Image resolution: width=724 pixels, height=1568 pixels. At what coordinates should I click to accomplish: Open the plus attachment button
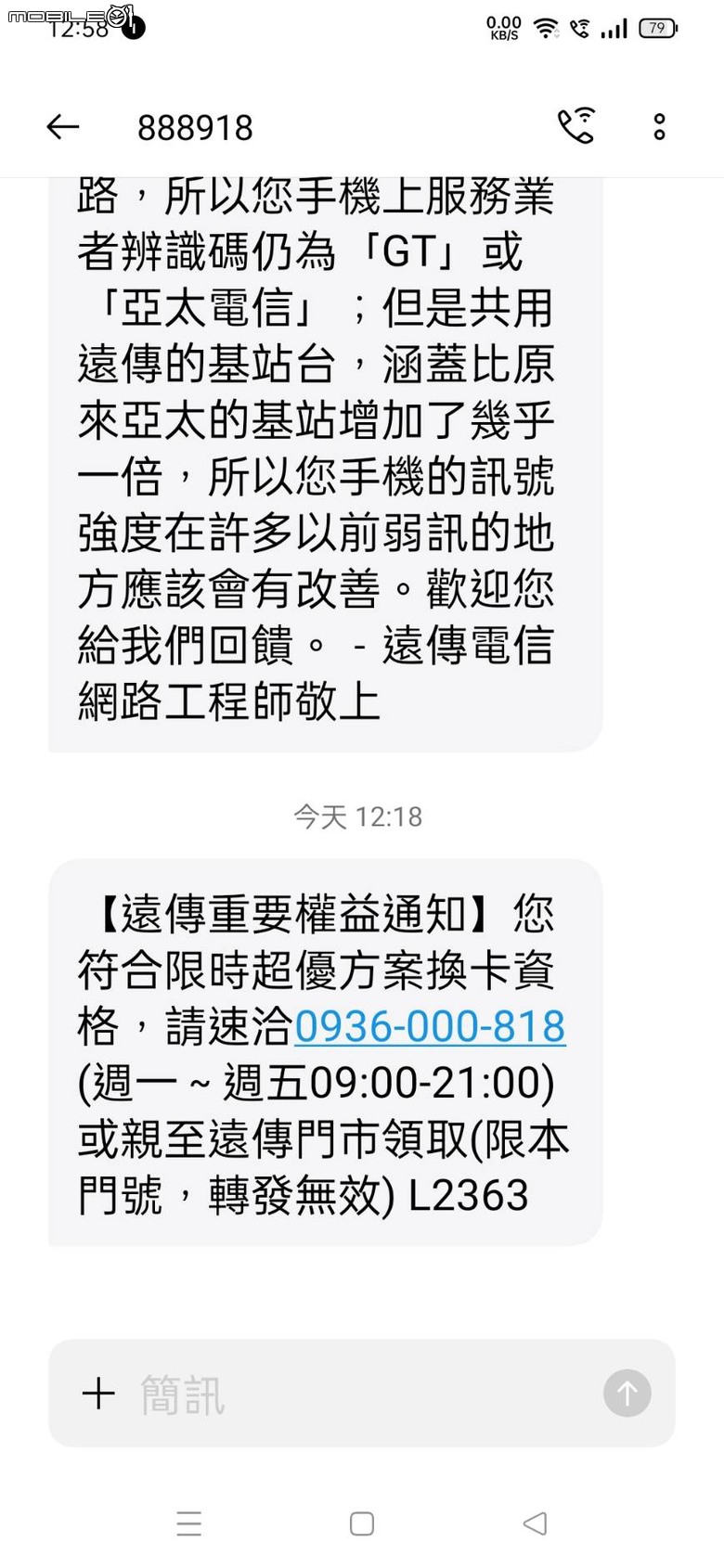[98, 1394]
